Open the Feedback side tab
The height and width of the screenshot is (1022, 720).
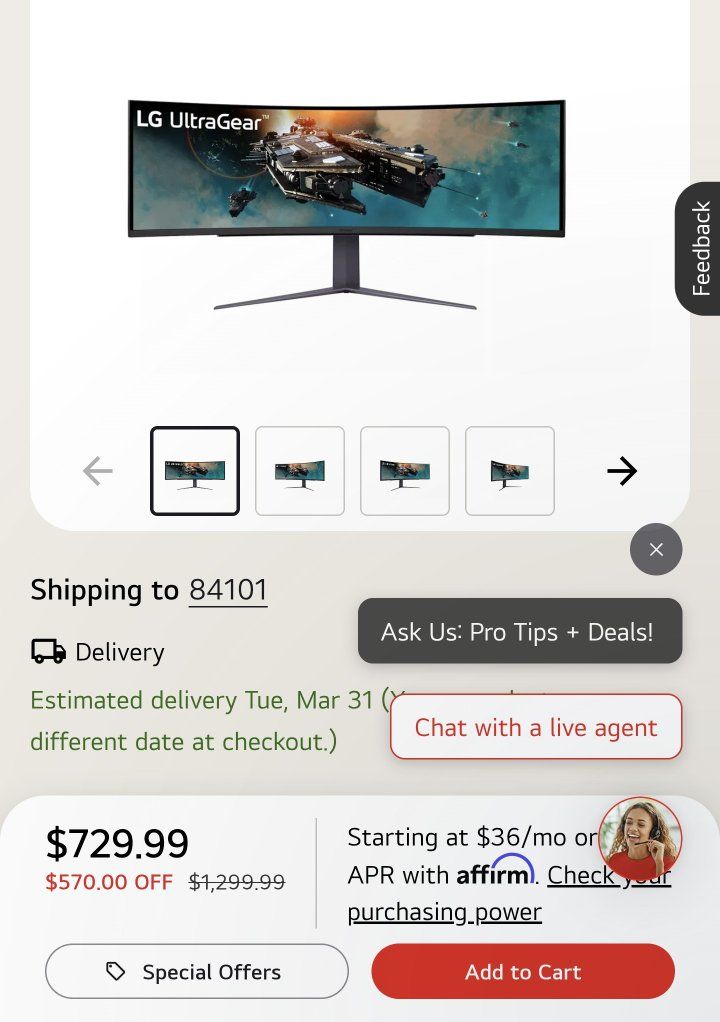tap(700, 248)
